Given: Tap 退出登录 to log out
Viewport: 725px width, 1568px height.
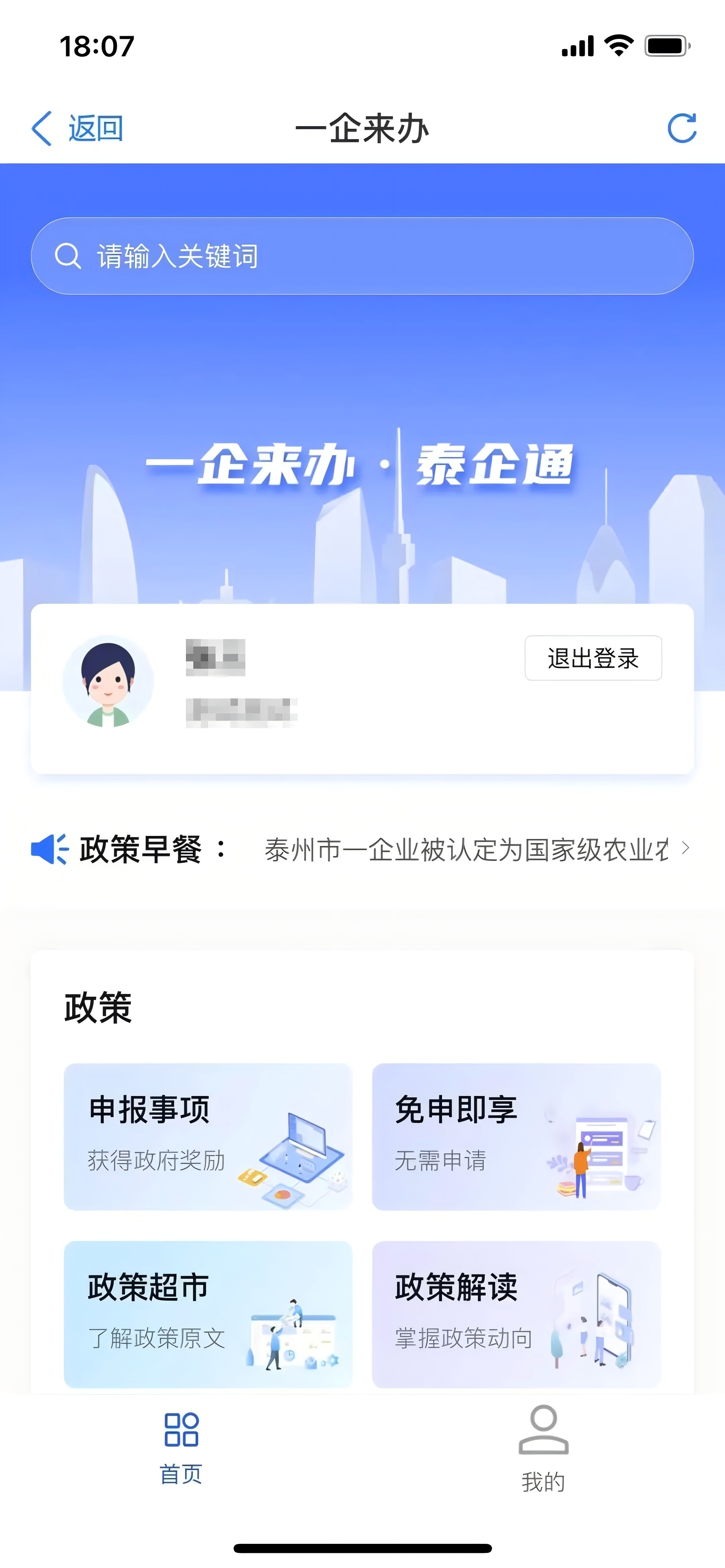Looking at the screenshot, I should tap(593, 658).
